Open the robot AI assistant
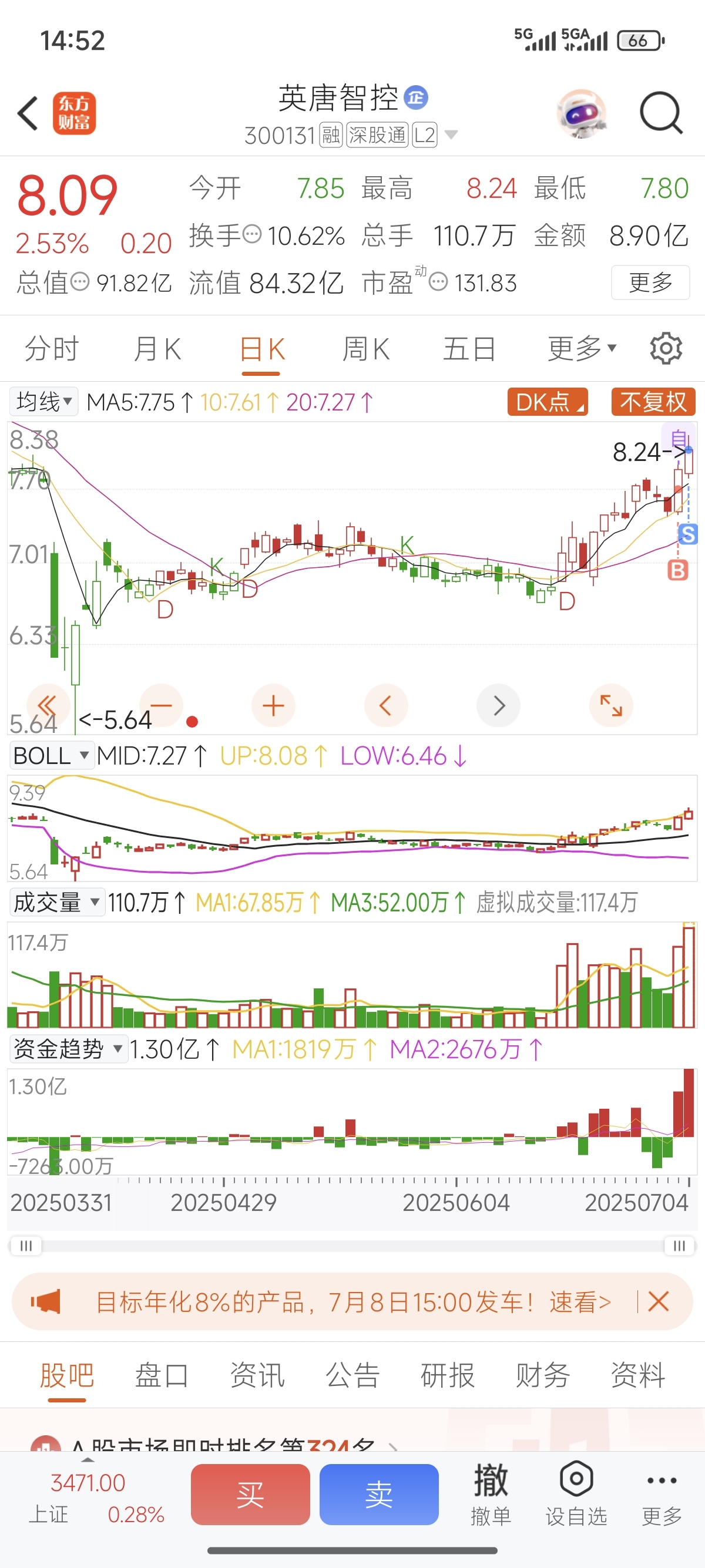This screenshot has width=705, height=1568. coord(582,113)
